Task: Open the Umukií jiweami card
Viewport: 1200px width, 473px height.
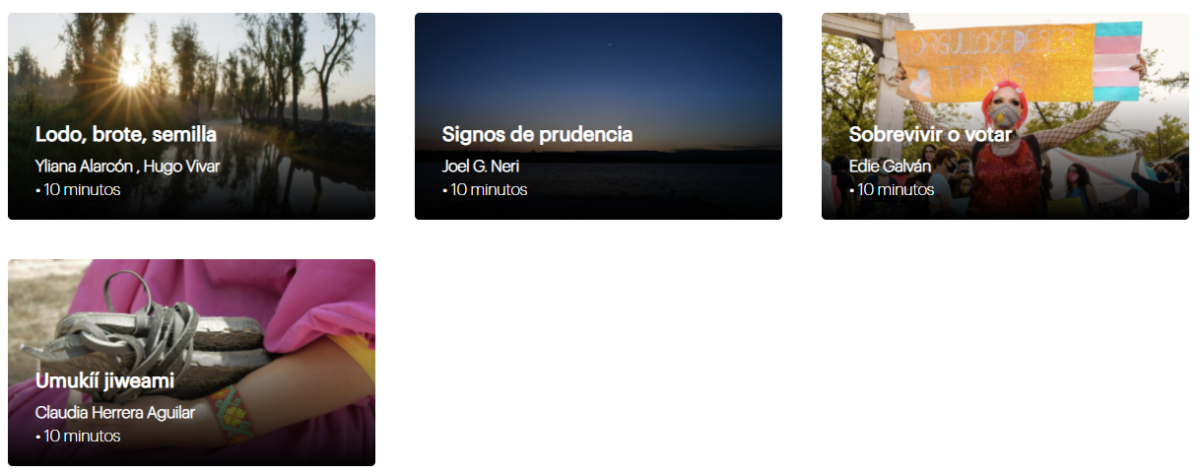Action: (191, 362)
